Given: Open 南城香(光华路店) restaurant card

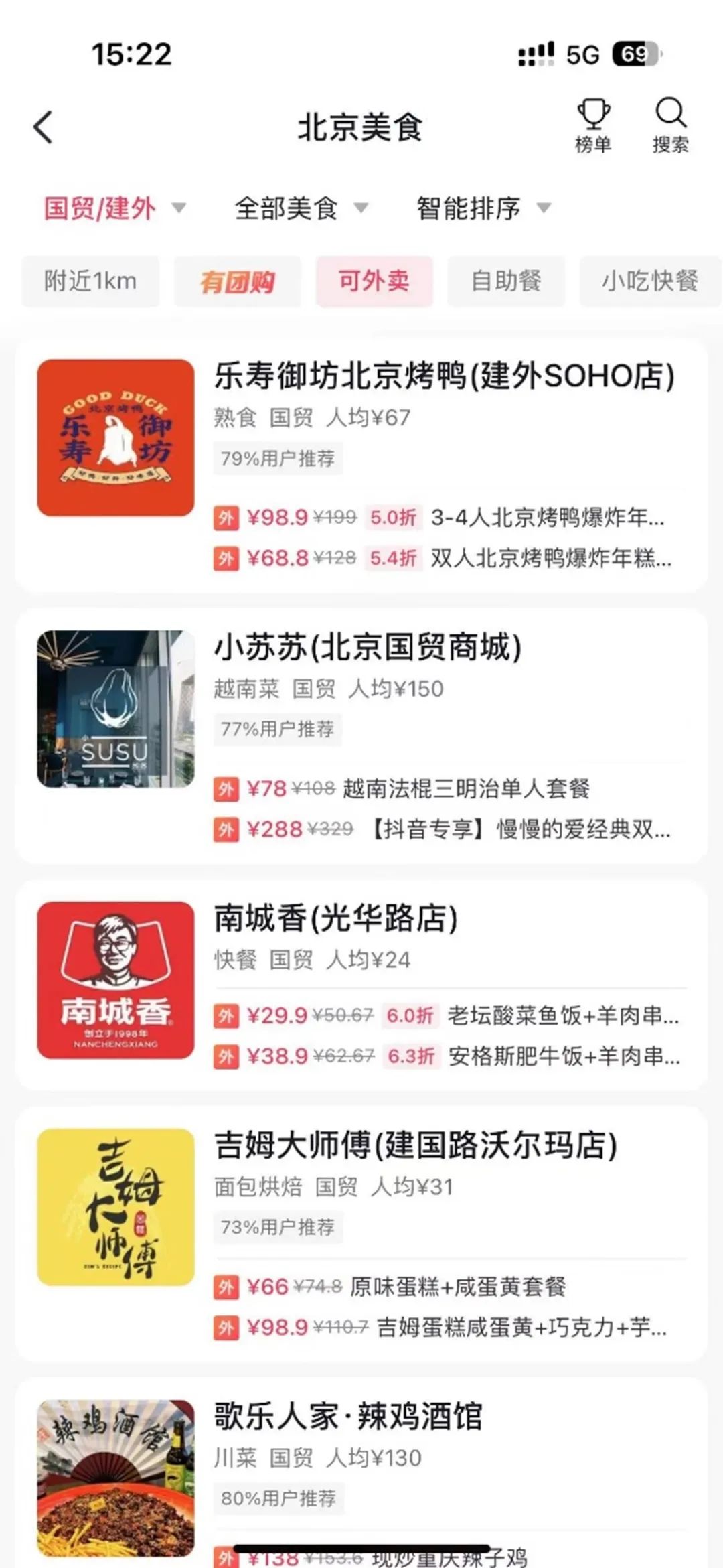Looking at the screenshot, I should (335, 918).
